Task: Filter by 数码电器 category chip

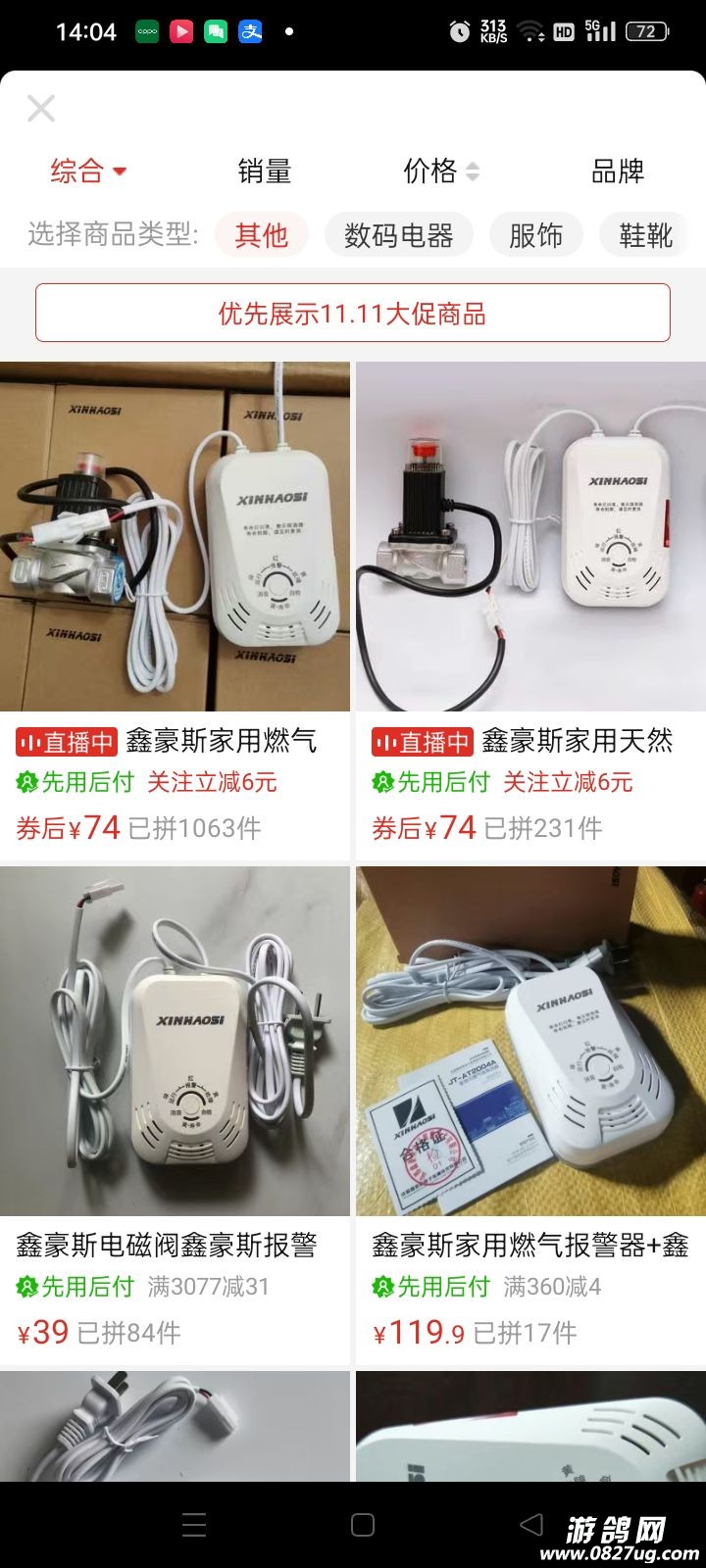Action: tap(398, 235)
